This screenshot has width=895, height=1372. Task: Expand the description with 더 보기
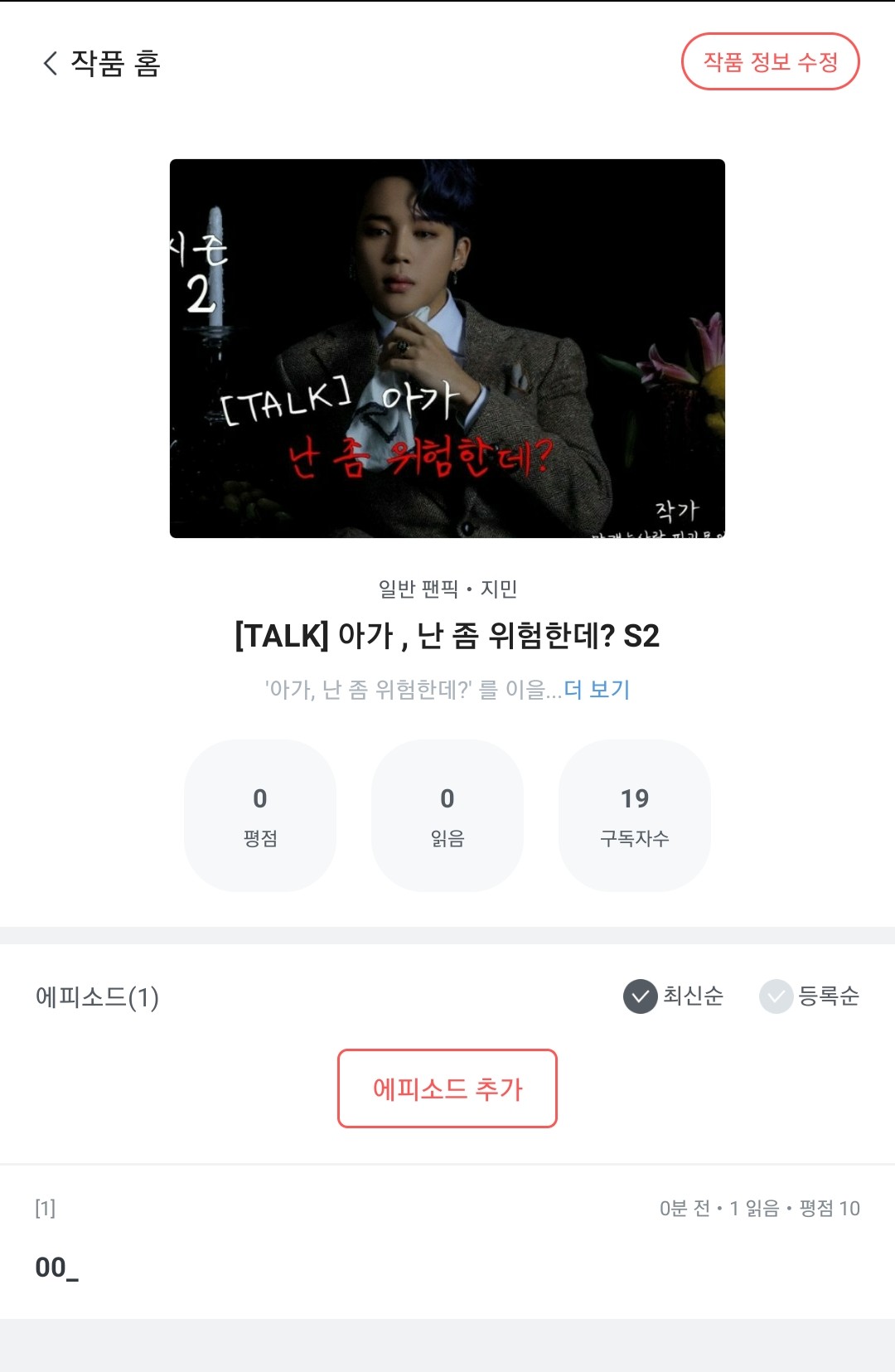pyautogui.click(x=597, y=689)
